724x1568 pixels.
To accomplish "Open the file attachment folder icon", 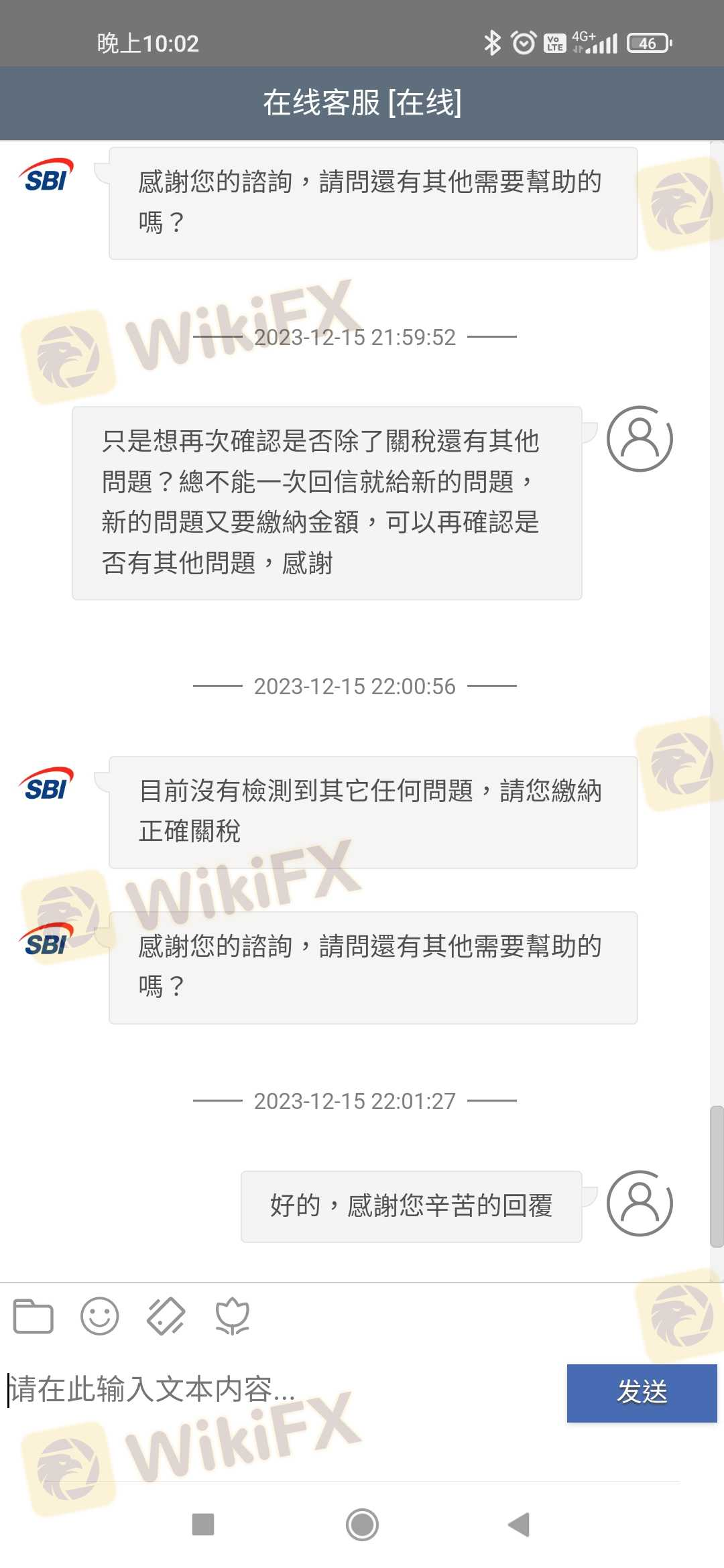I will click(x=34, y=1317).
